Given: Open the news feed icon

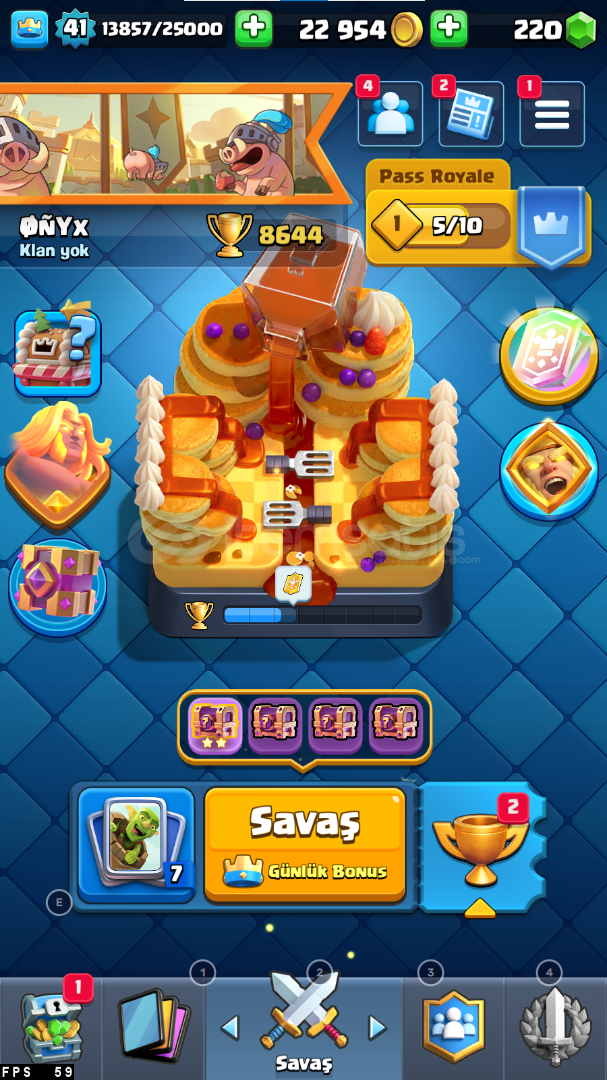Looking at the screenshot, I should pyautogui.click(x=470, y=114).
